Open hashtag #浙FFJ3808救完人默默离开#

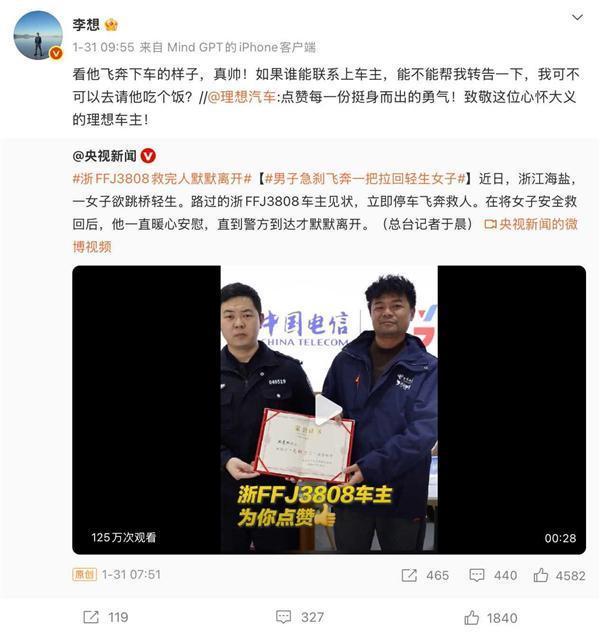161,177
